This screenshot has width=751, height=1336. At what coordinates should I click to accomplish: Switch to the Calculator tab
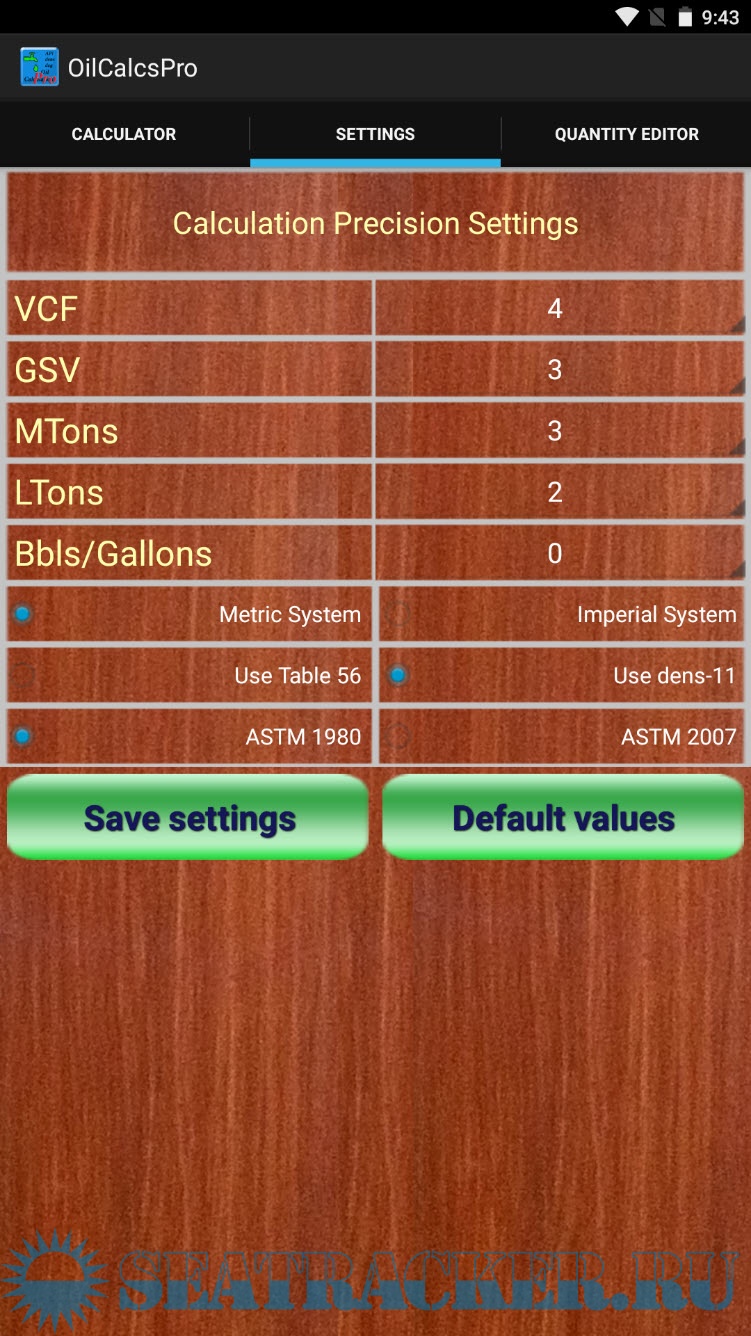click(x=124, y=134)
